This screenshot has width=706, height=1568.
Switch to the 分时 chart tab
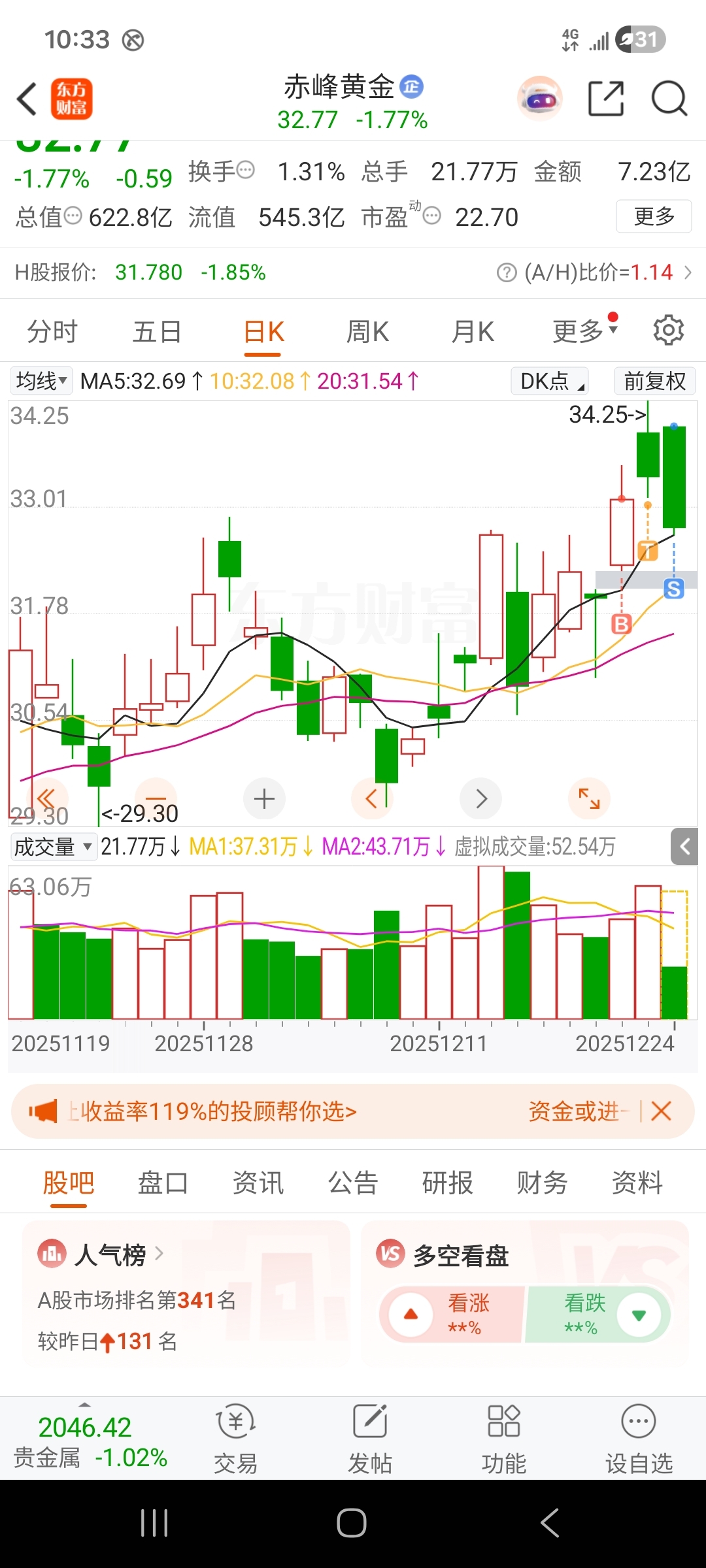[52, 332]
